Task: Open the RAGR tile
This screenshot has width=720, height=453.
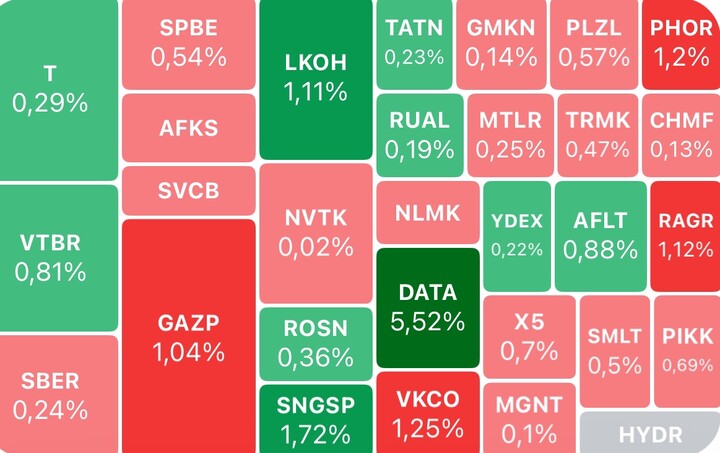Action: point(685,236)
